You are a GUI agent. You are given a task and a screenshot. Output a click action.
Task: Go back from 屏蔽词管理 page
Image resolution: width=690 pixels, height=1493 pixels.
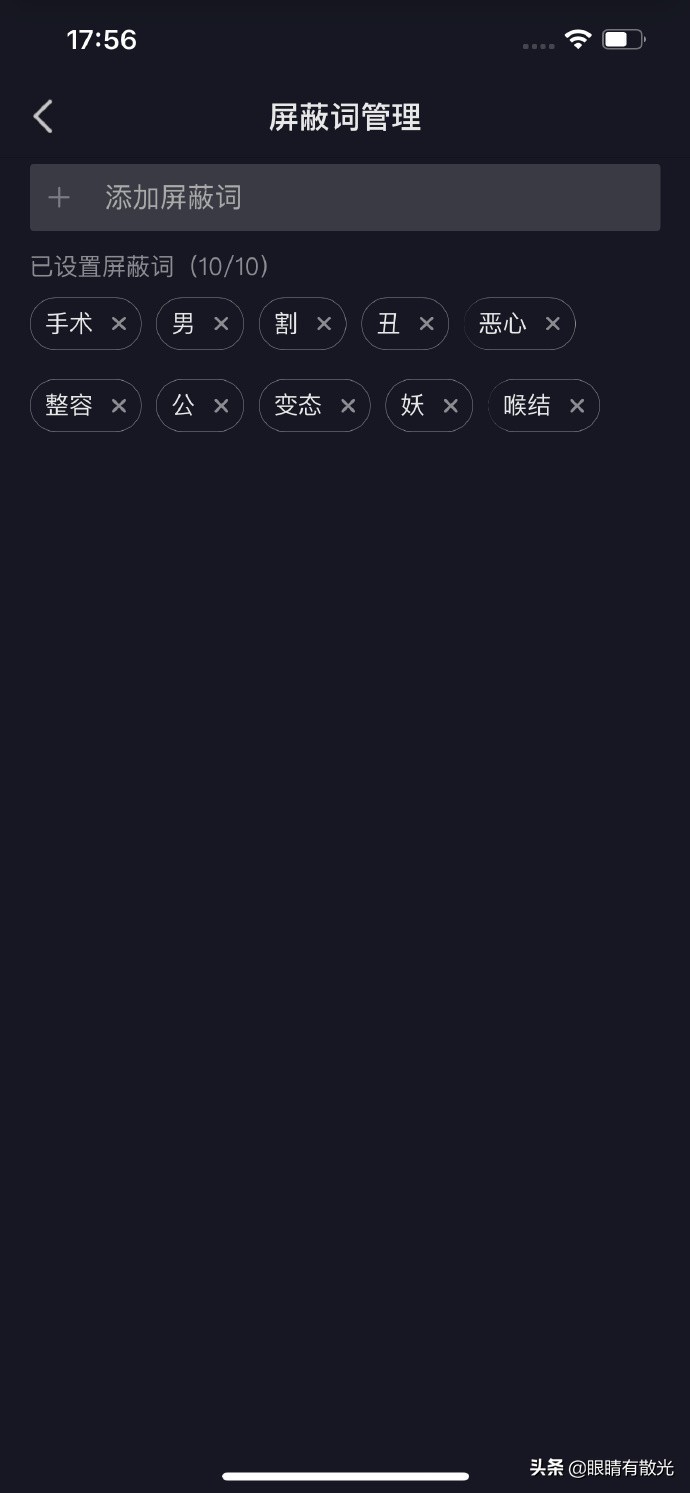coord(43,117)
